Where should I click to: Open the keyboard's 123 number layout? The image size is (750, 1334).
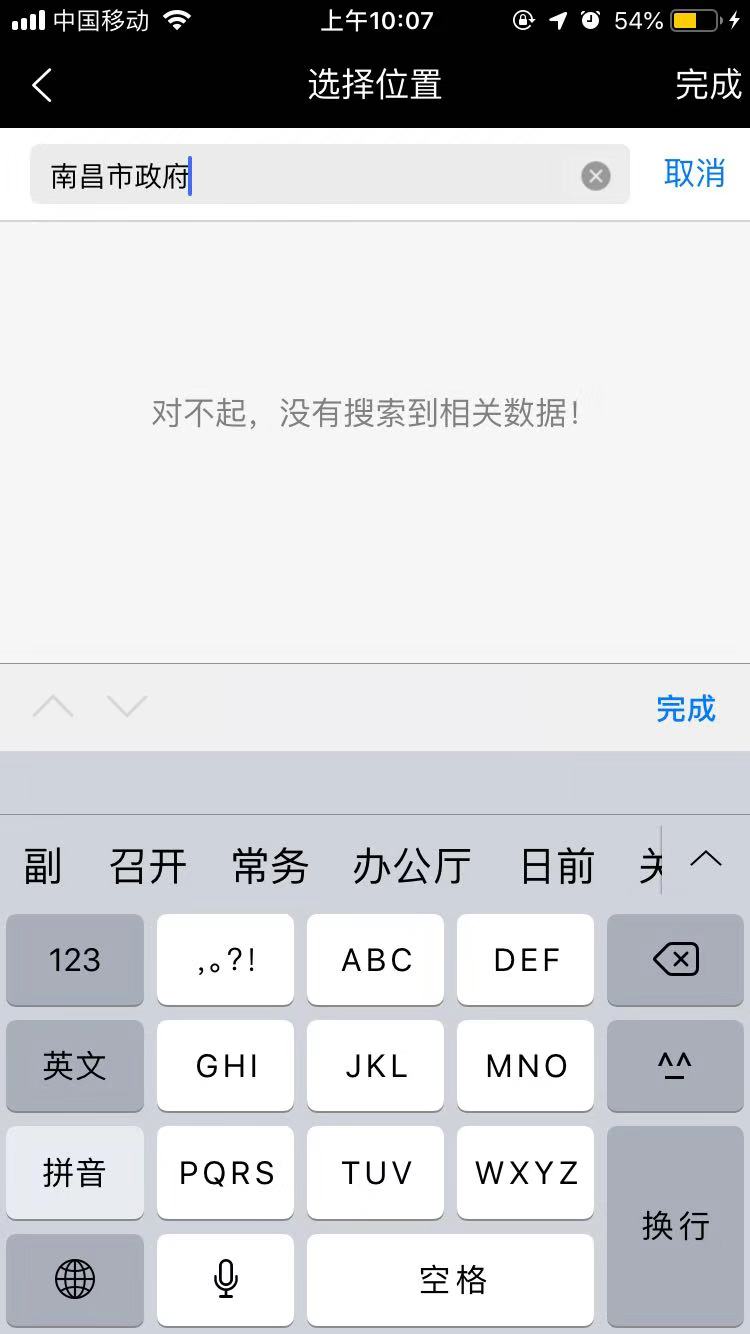75,960
